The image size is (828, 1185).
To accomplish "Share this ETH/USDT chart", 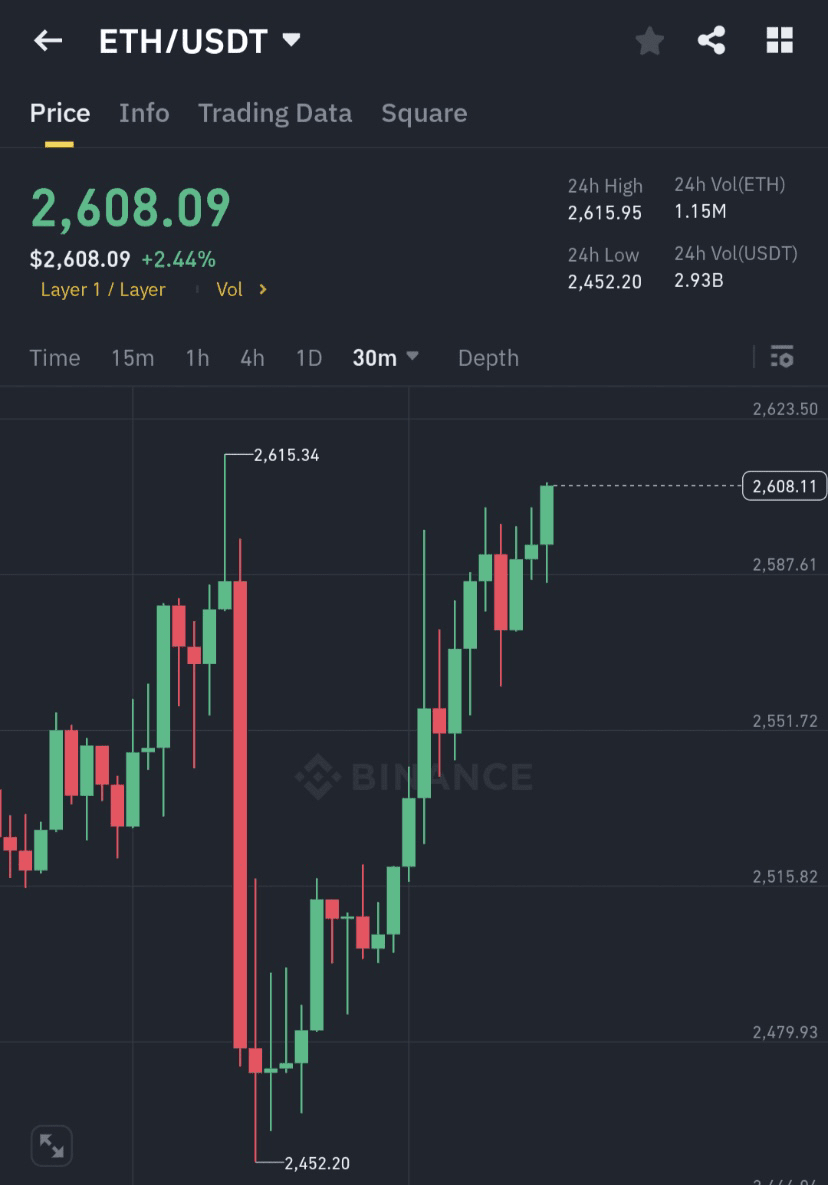I will [712, 41].
